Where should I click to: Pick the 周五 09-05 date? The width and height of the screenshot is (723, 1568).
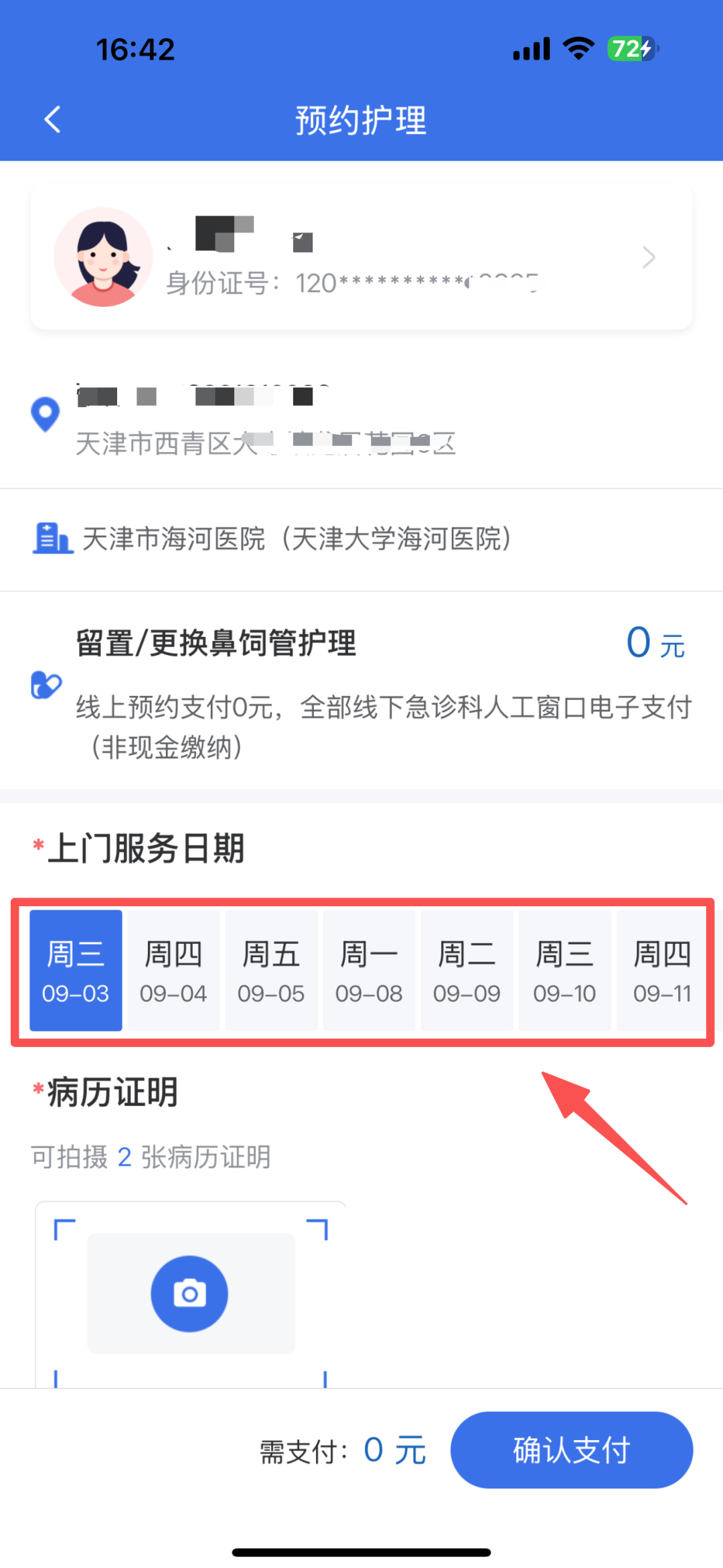(x=271, y=970)
